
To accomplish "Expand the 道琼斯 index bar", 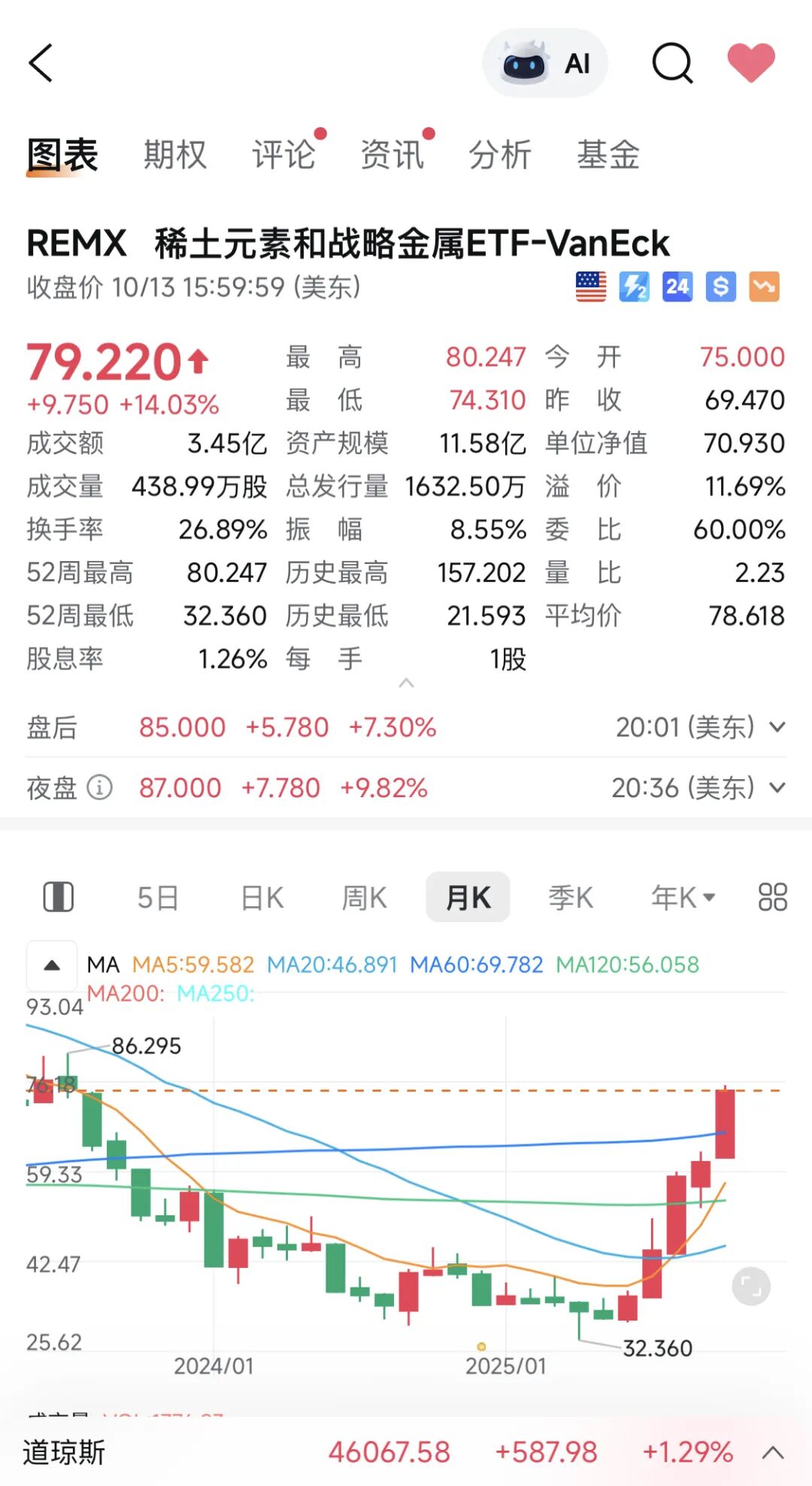I will point(773,1453).
